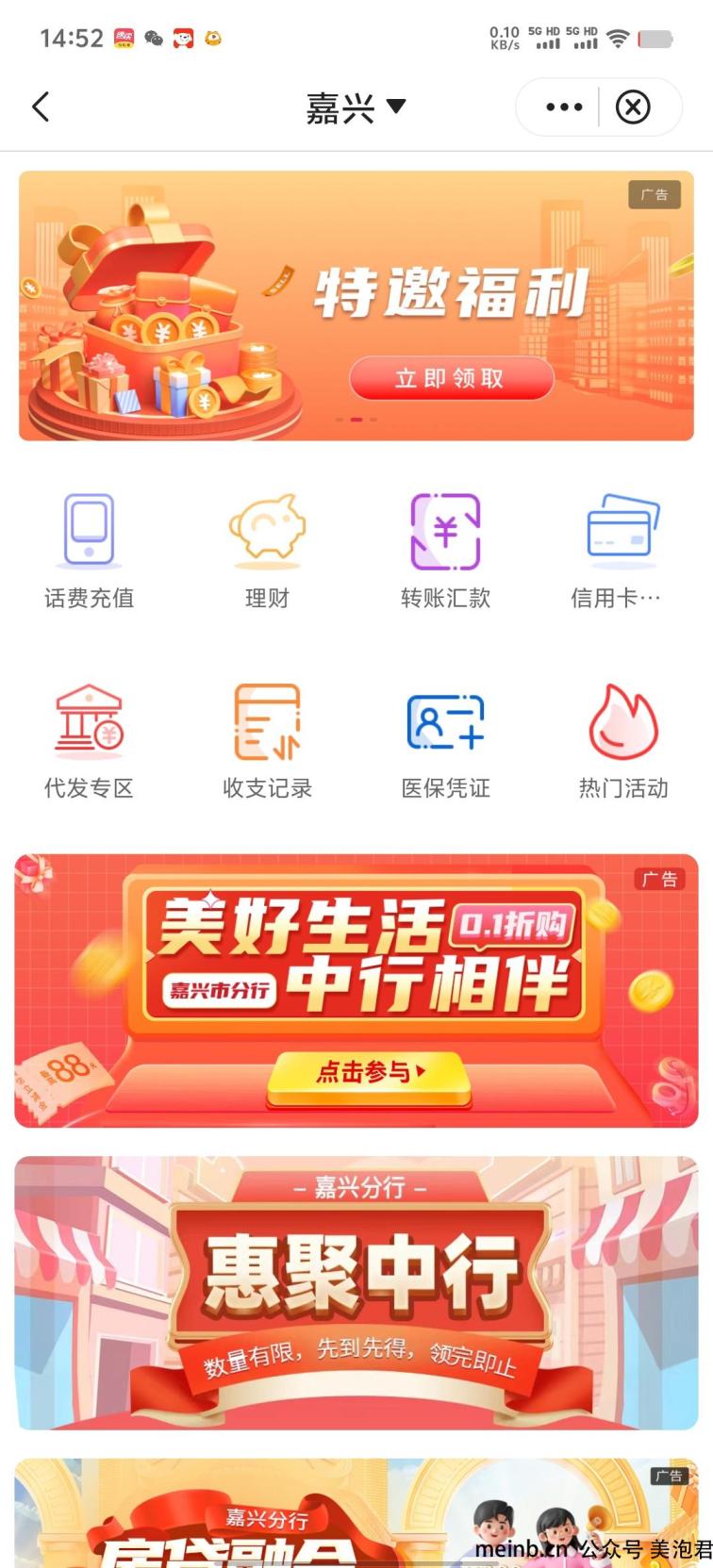Close the mini program
713x1568 pixels.
tap(633, 107)
